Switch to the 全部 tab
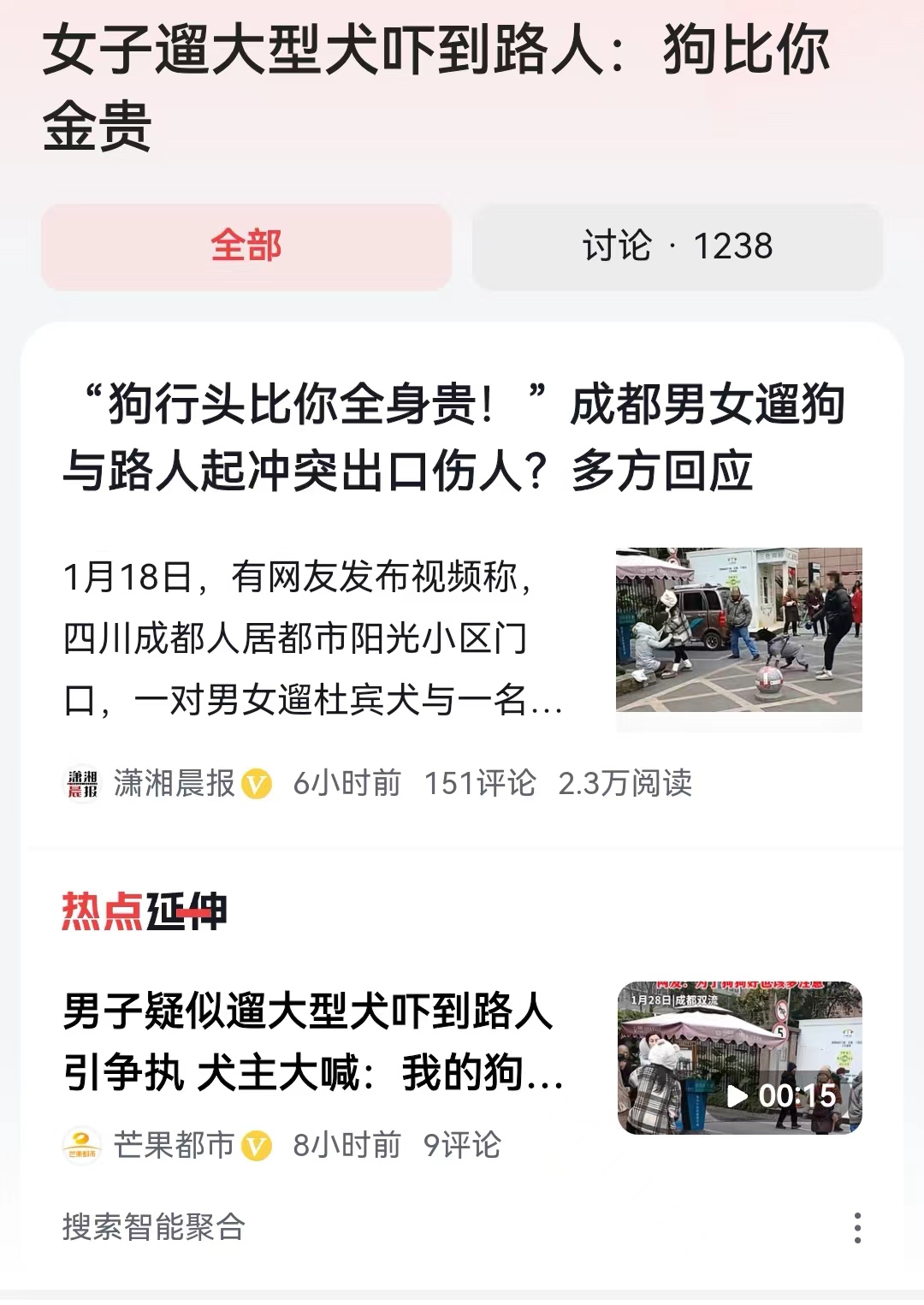The height and width of the screenshot is (1305, 924). tap(247, 246)
